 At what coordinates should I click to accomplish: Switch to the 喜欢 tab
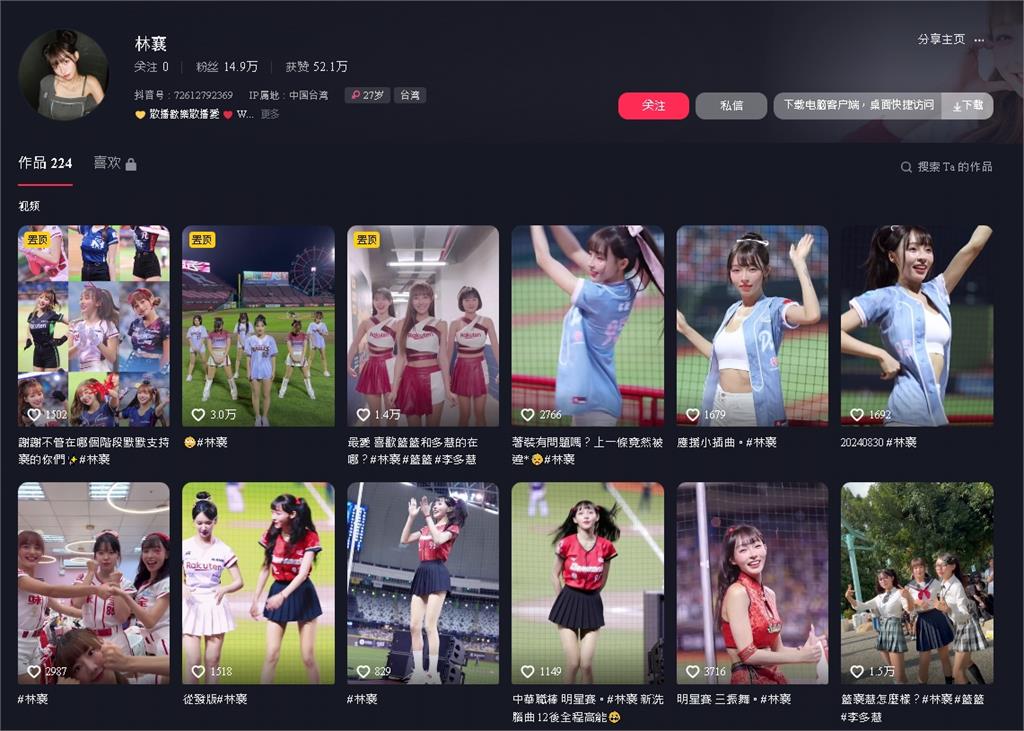tap(114, 163)
